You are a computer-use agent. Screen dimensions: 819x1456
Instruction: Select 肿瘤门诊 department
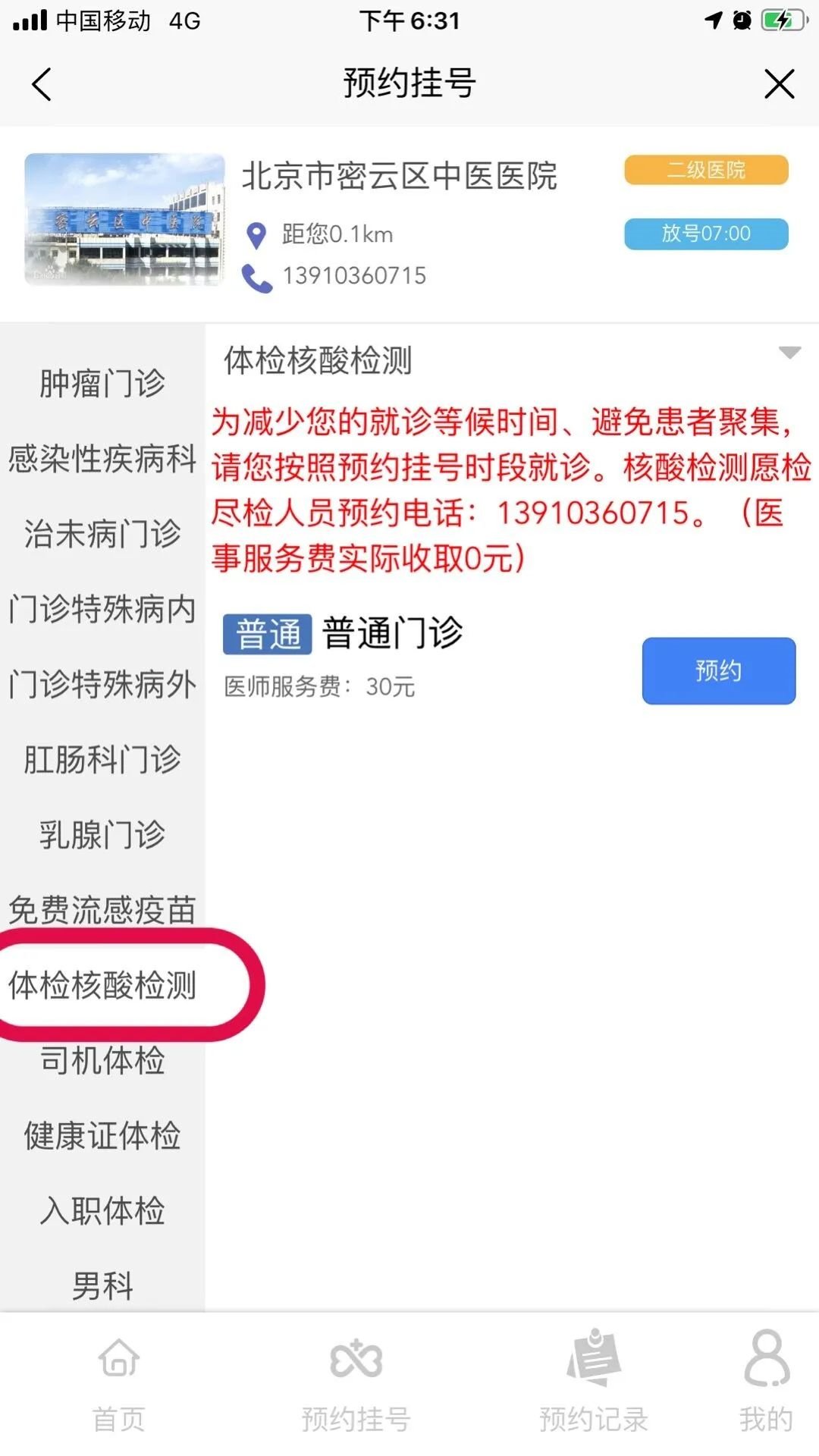click(102, 383)
